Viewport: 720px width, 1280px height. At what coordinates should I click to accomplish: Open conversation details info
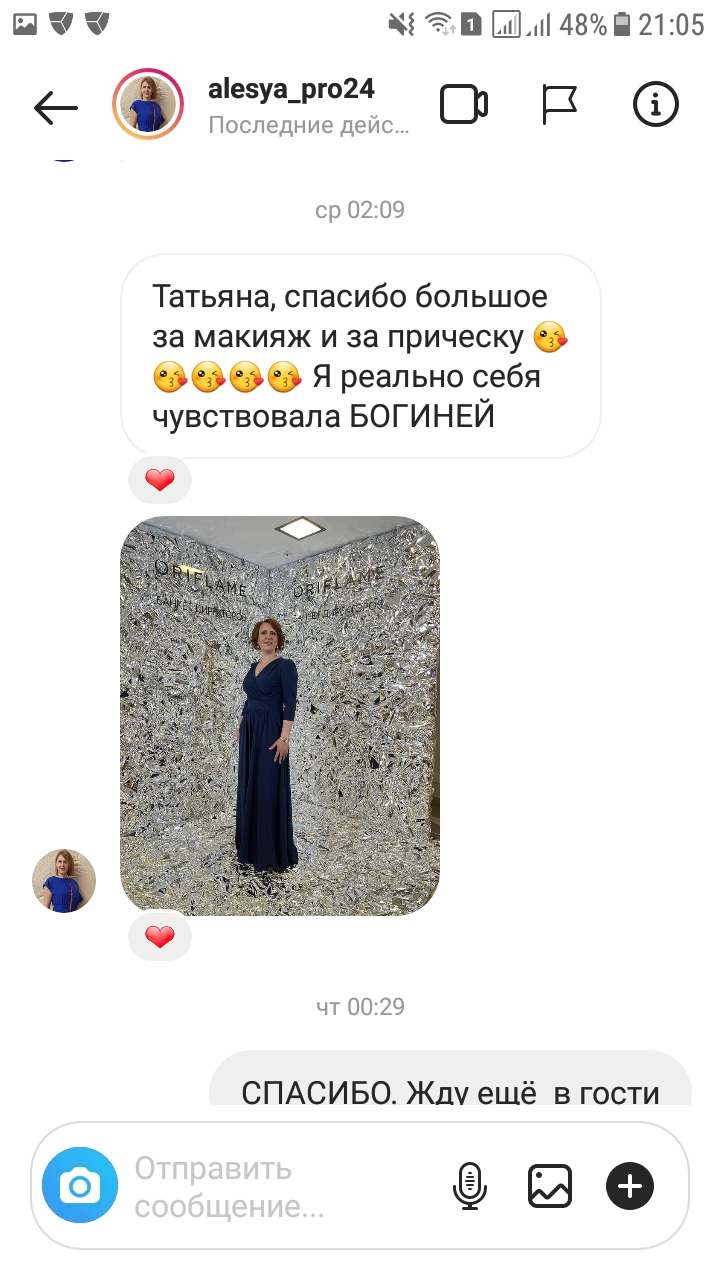coord(656,104)
